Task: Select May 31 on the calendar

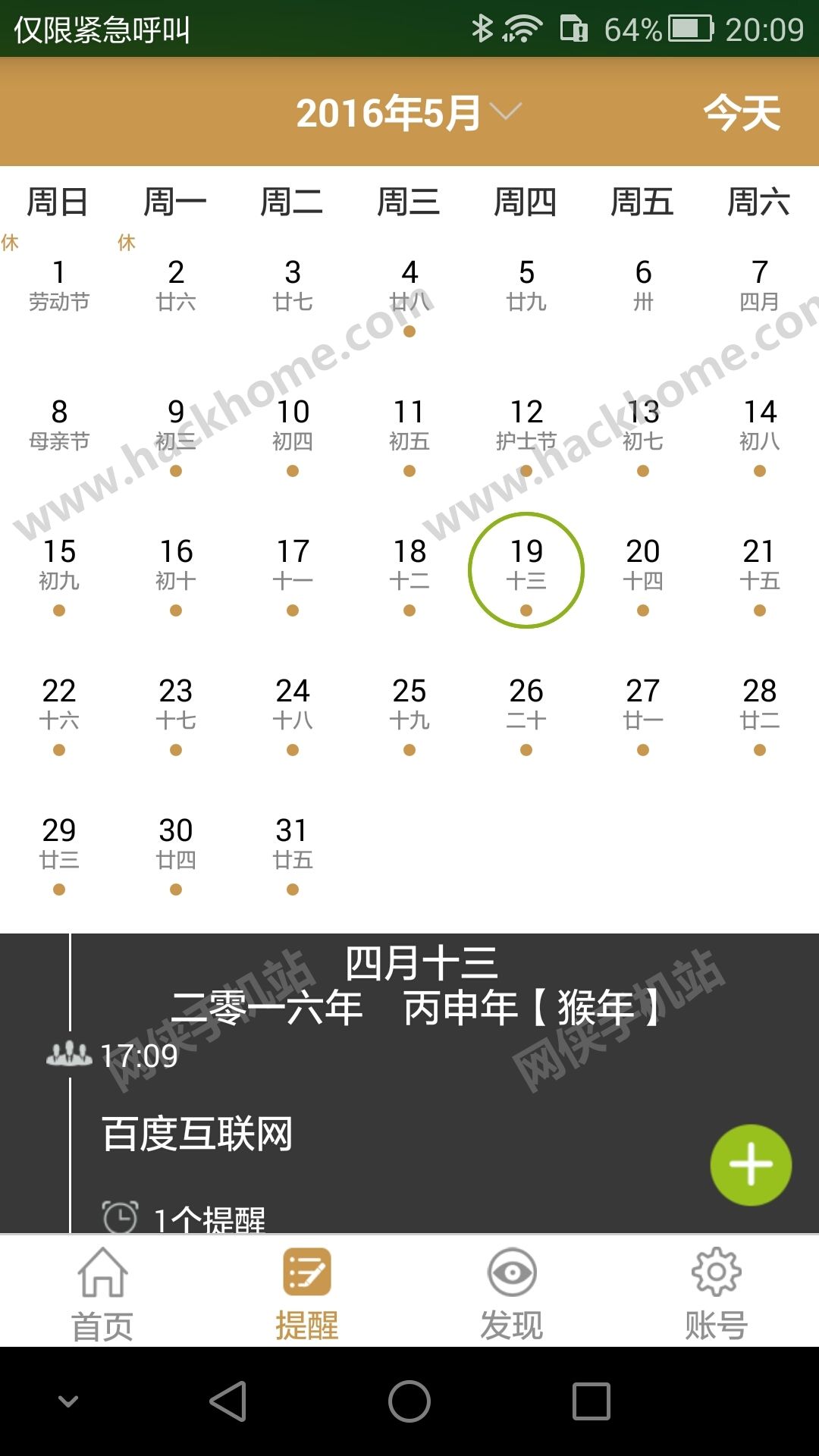Action: 293,843
